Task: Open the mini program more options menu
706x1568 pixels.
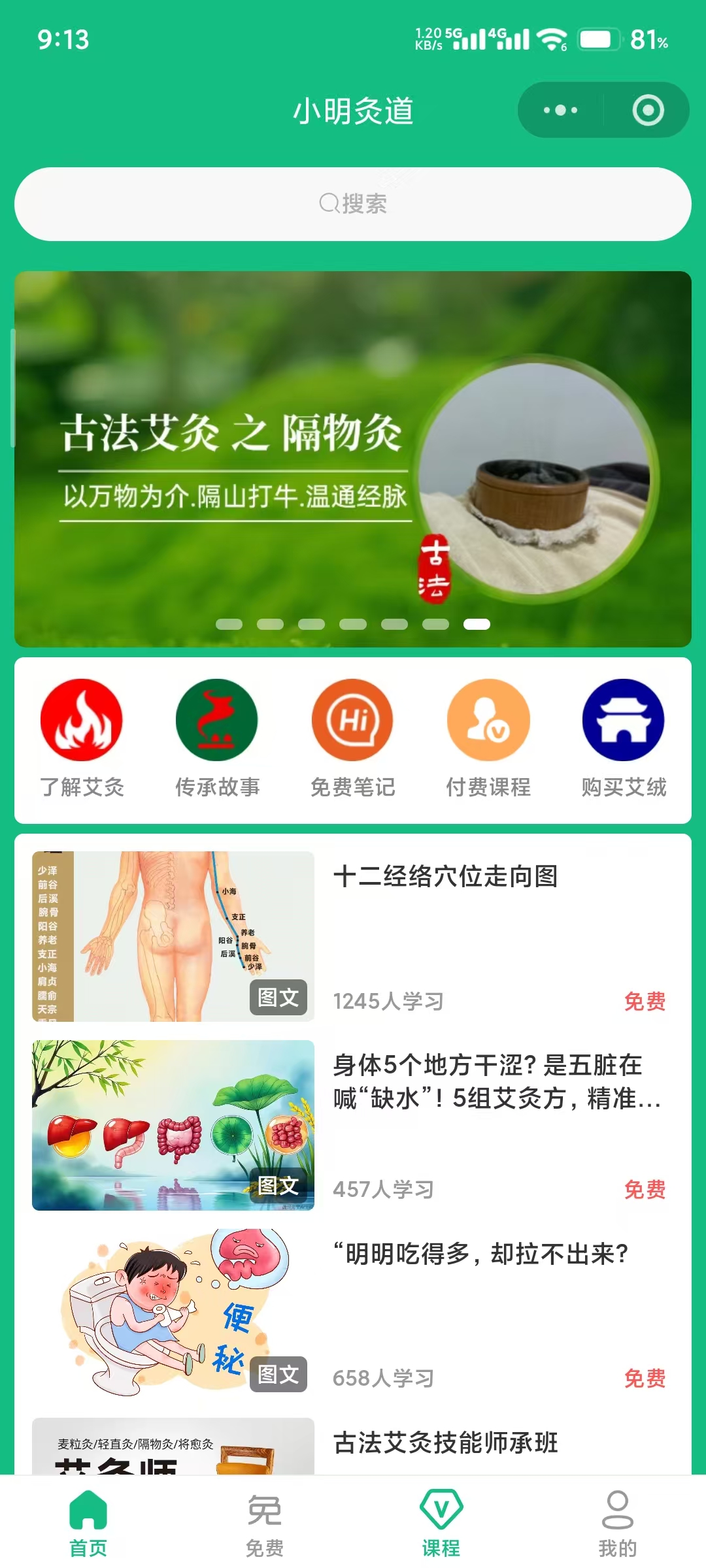Action: point(561,110)
